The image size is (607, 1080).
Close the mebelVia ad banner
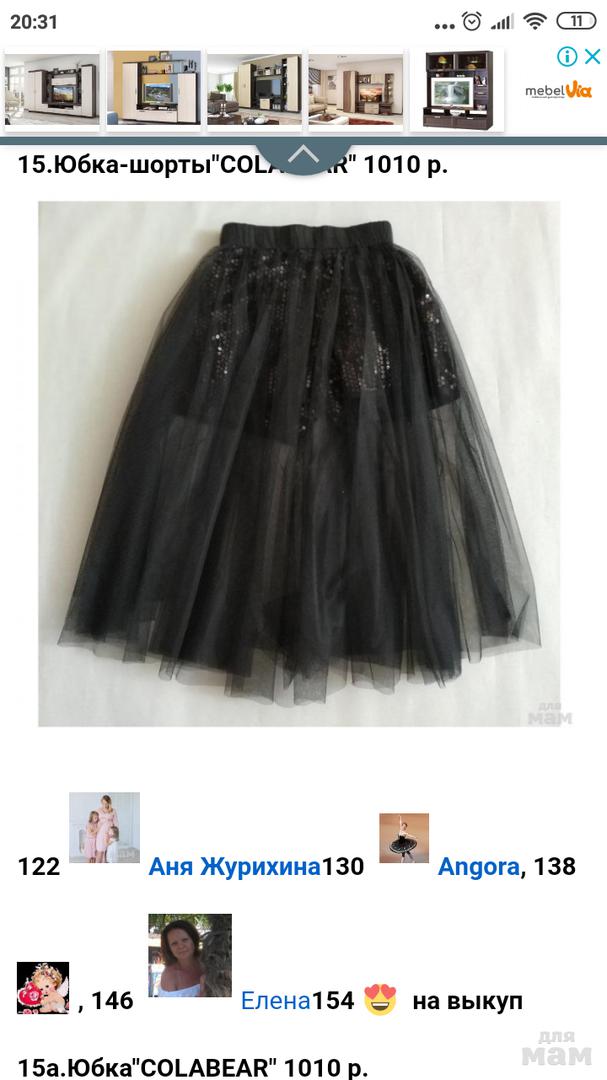[x=592, y=56]
